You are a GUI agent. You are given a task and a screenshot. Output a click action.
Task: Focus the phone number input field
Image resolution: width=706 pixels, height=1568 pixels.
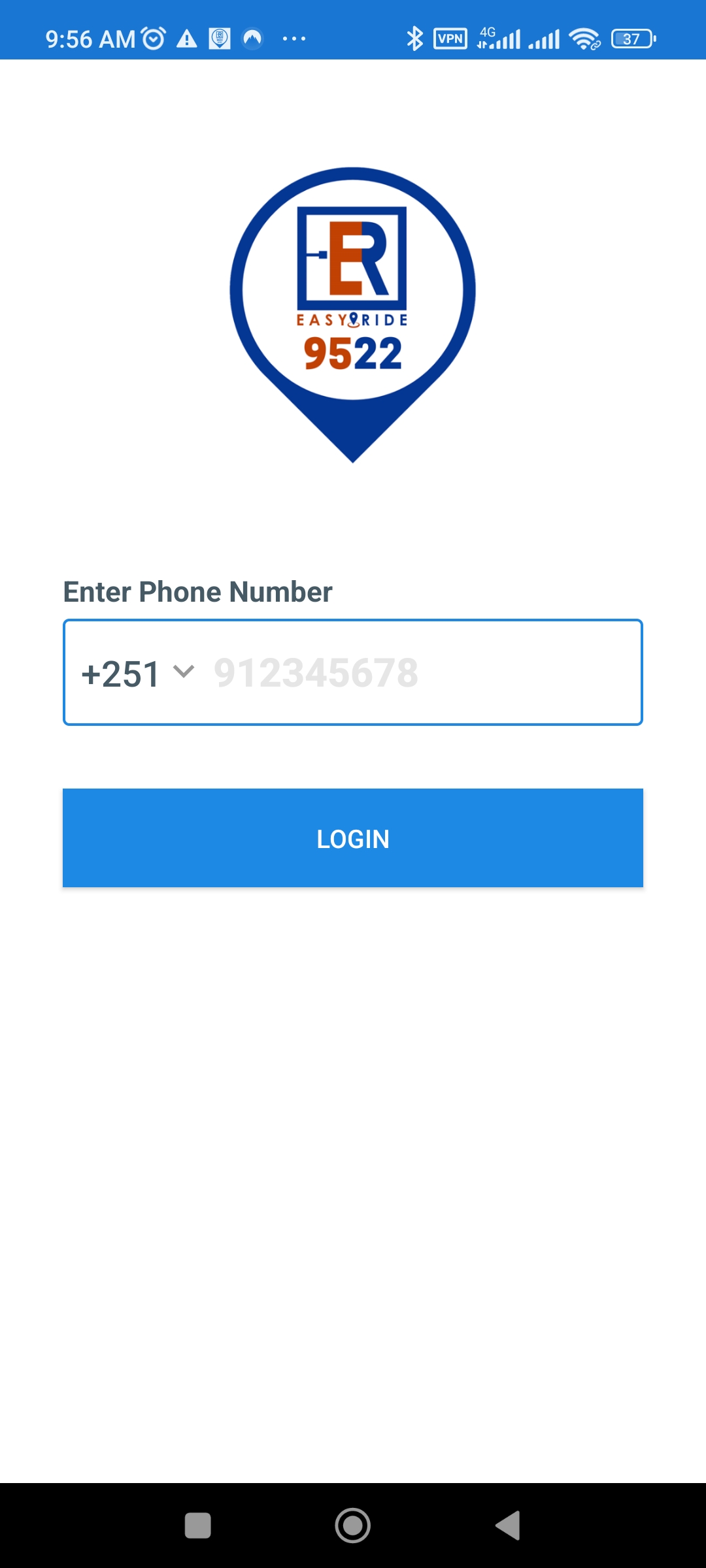click(x=418, y=673)
